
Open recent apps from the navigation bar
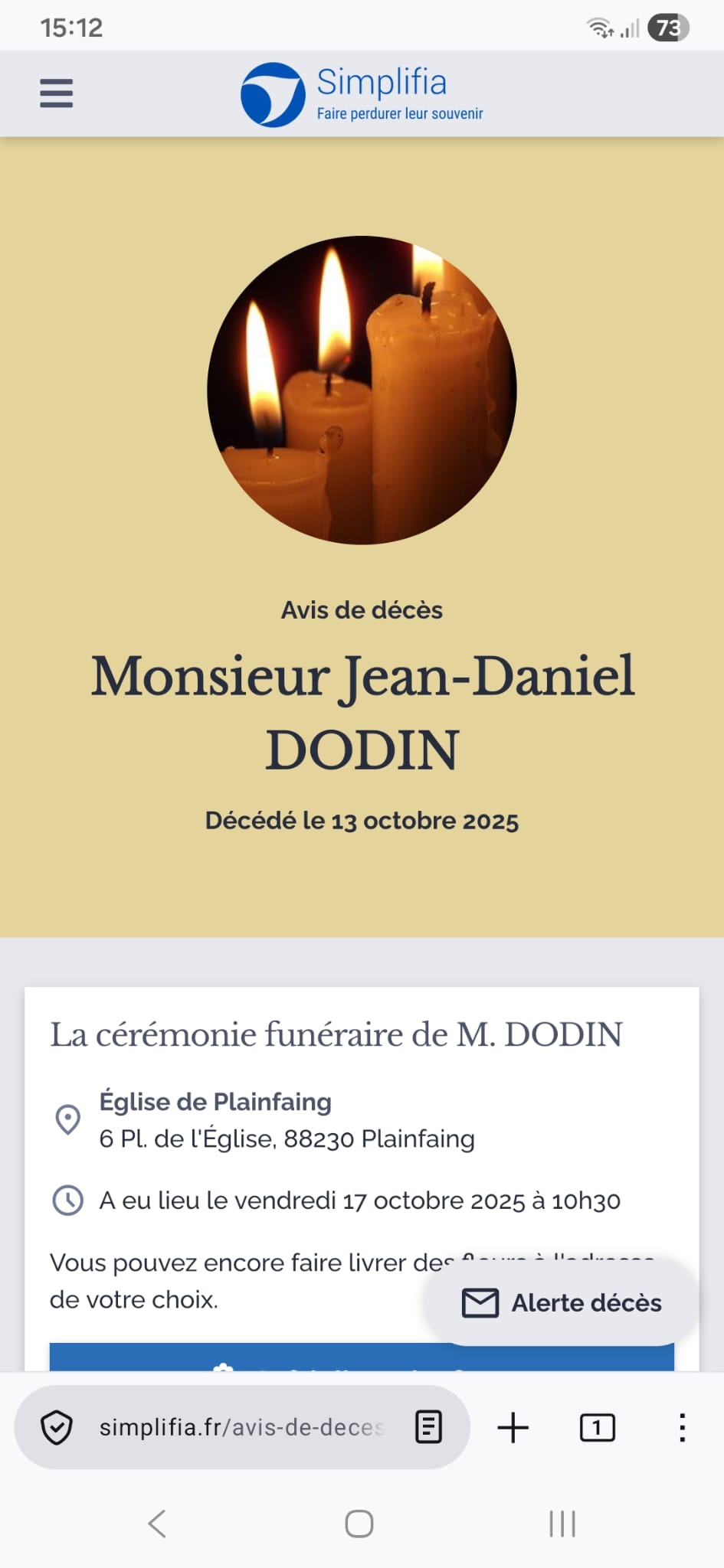click(562, 1524)
